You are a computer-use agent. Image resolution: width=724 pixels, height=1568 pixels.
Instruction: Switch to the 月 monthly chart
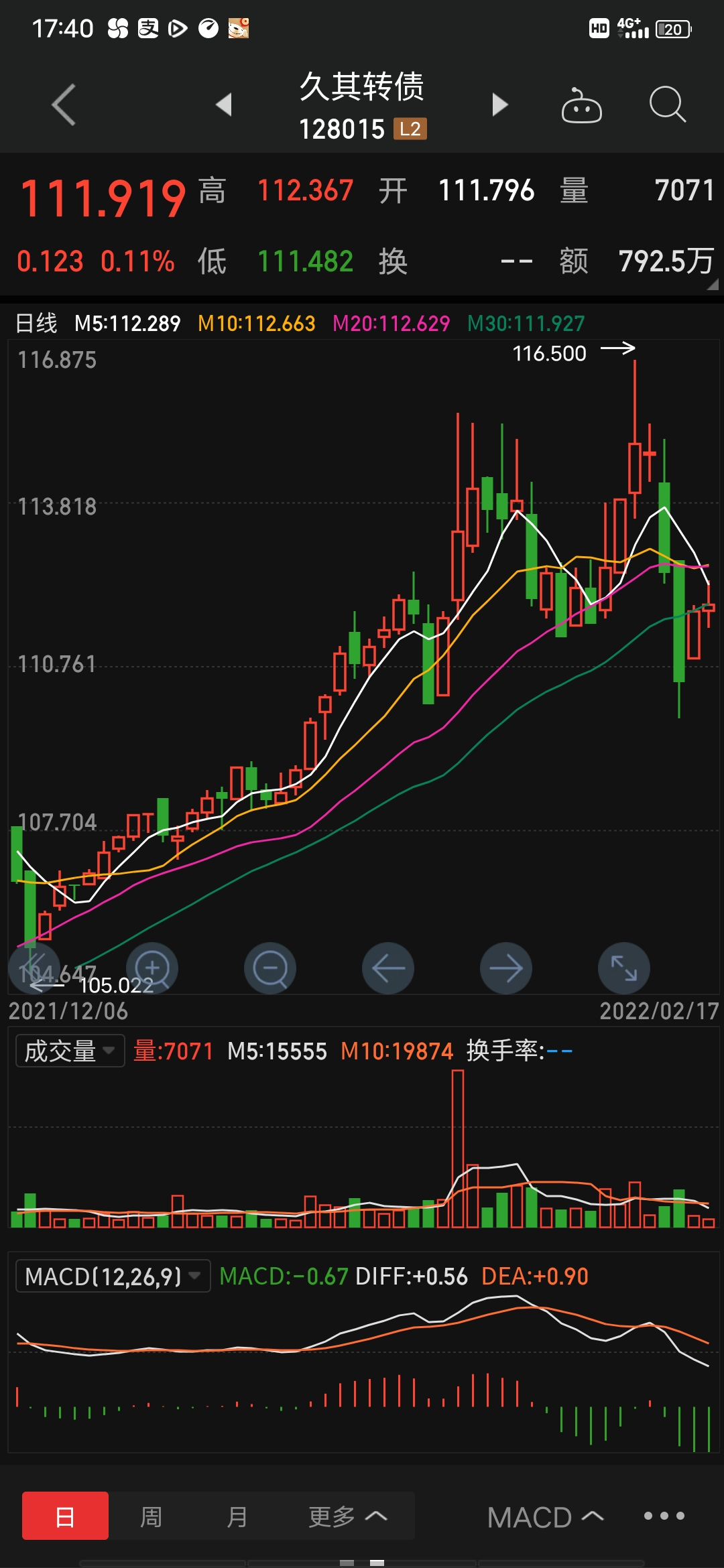(236, 1516)
